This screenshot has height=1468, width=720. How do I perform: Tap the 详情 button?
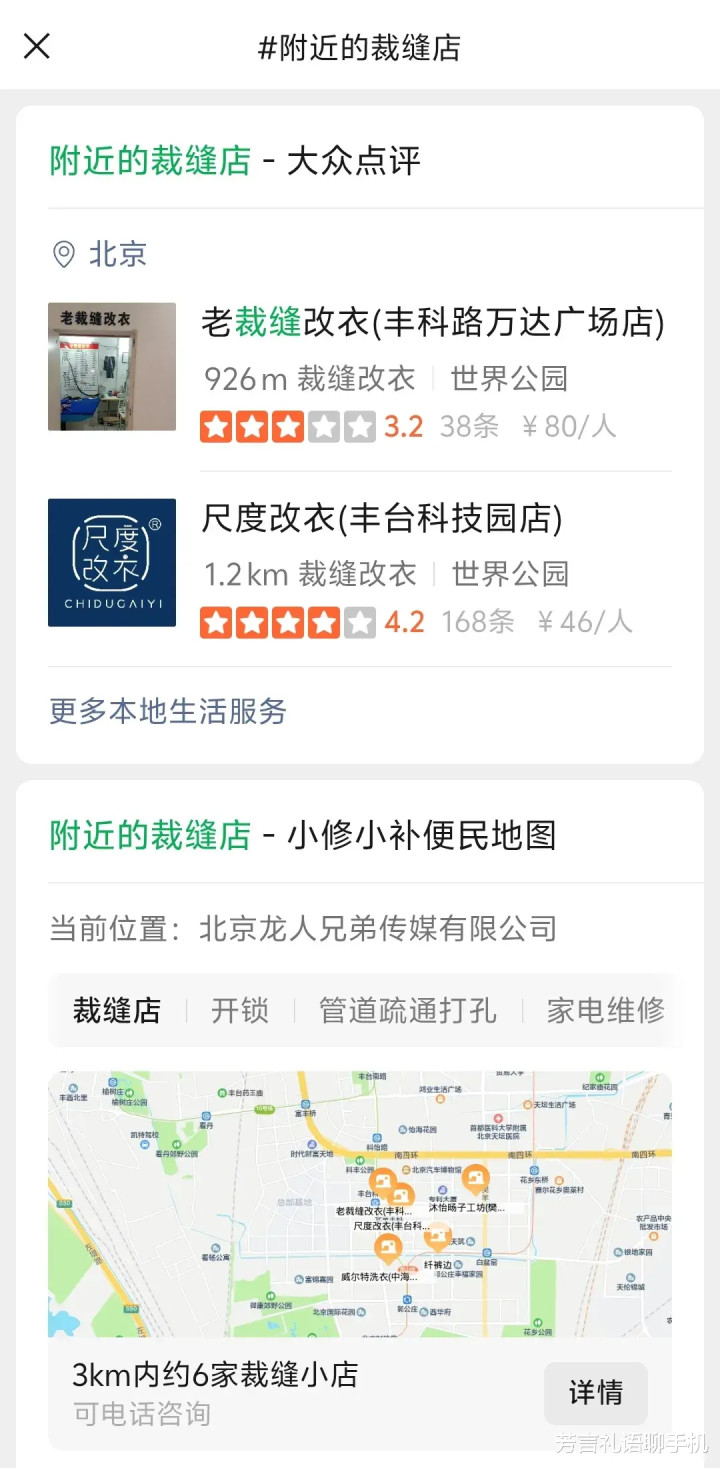coord(595,1392)
